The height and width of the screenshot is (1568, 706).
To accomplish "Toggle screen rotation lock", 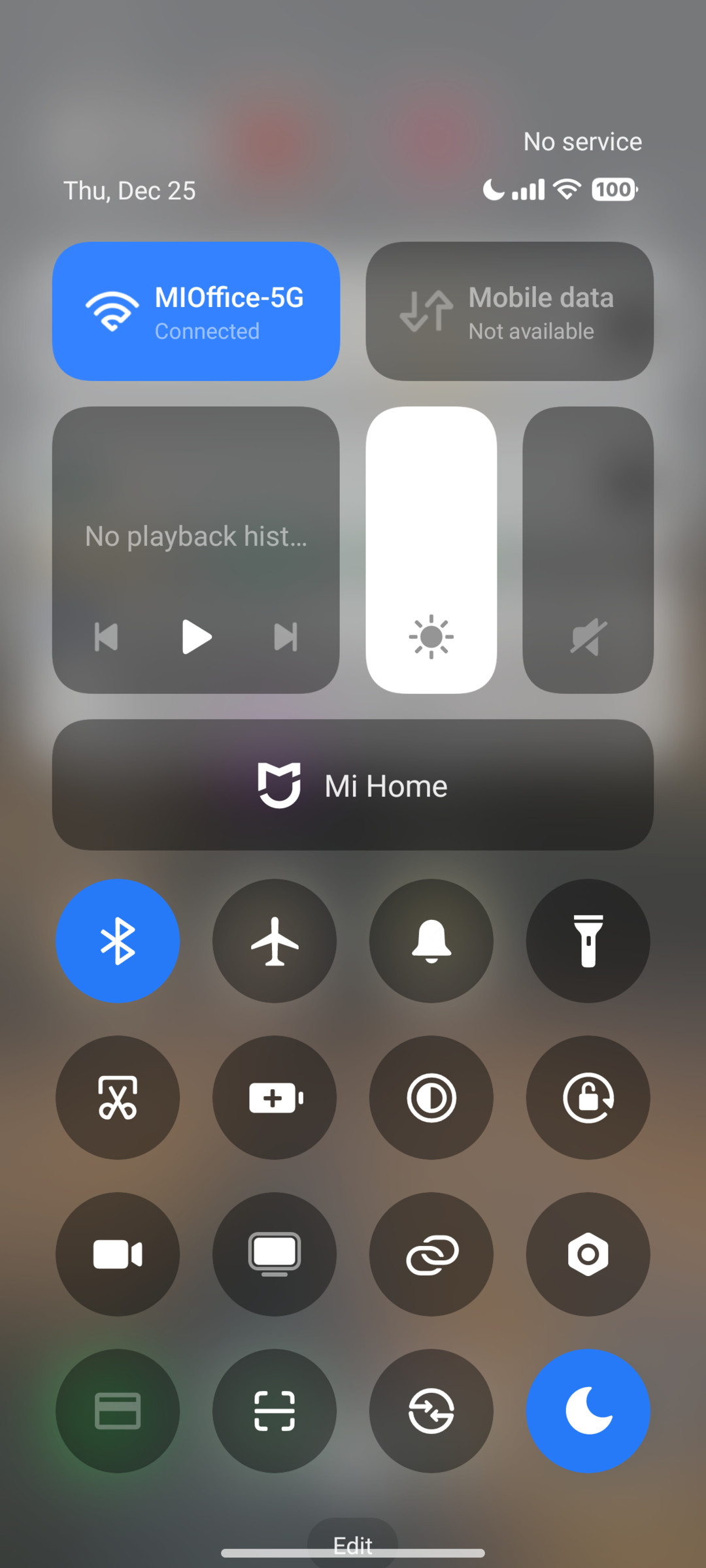I will (x=588, y=1098).
